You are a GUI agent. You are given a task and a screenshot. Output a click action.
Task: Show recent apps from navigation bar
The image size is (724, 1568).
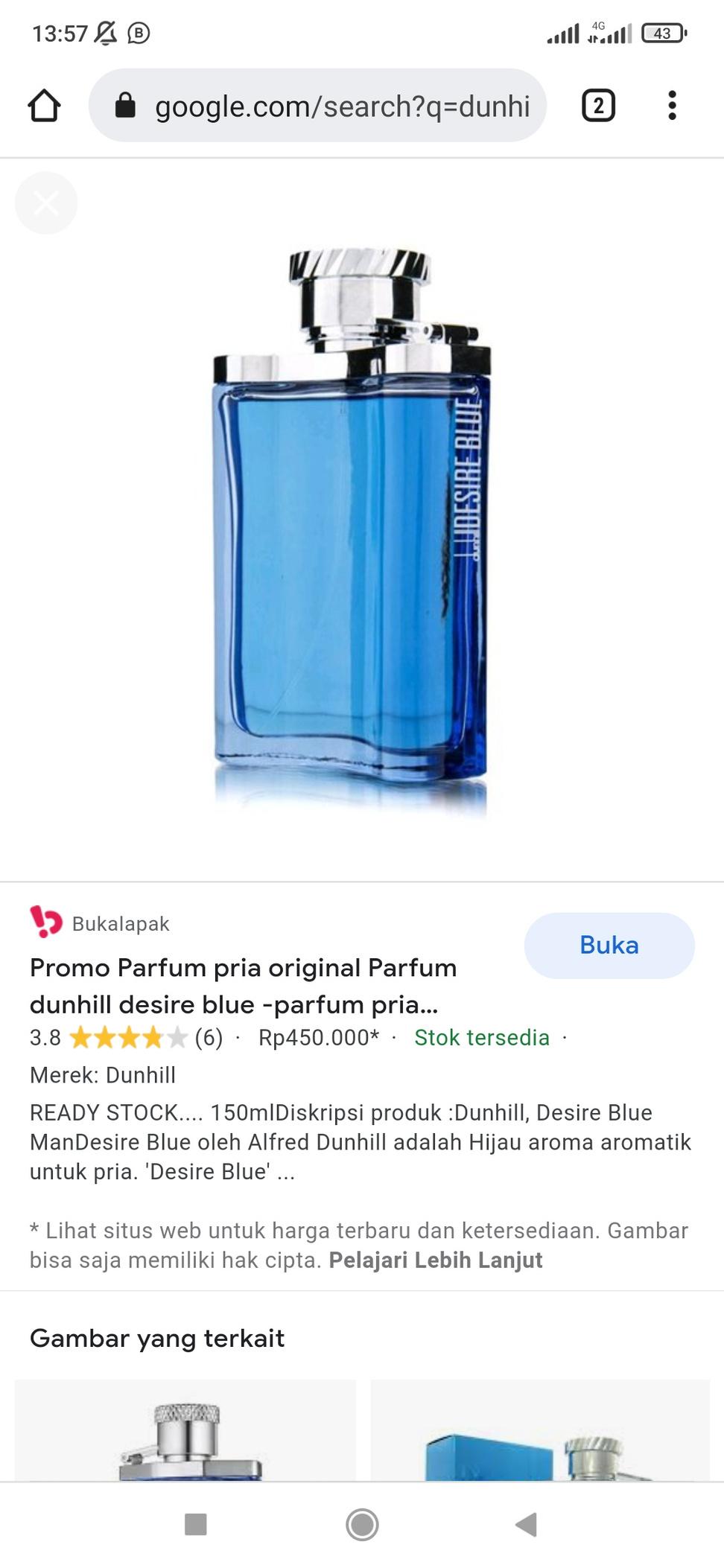tap(195, 1524)
